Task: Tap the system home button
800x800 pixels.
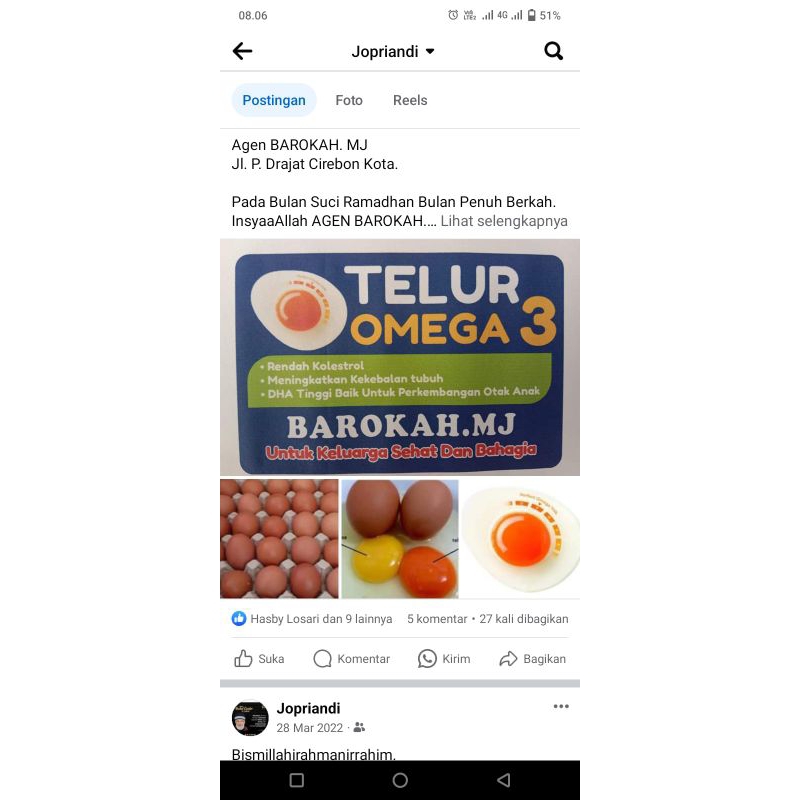Action: (x=400, y=780)
